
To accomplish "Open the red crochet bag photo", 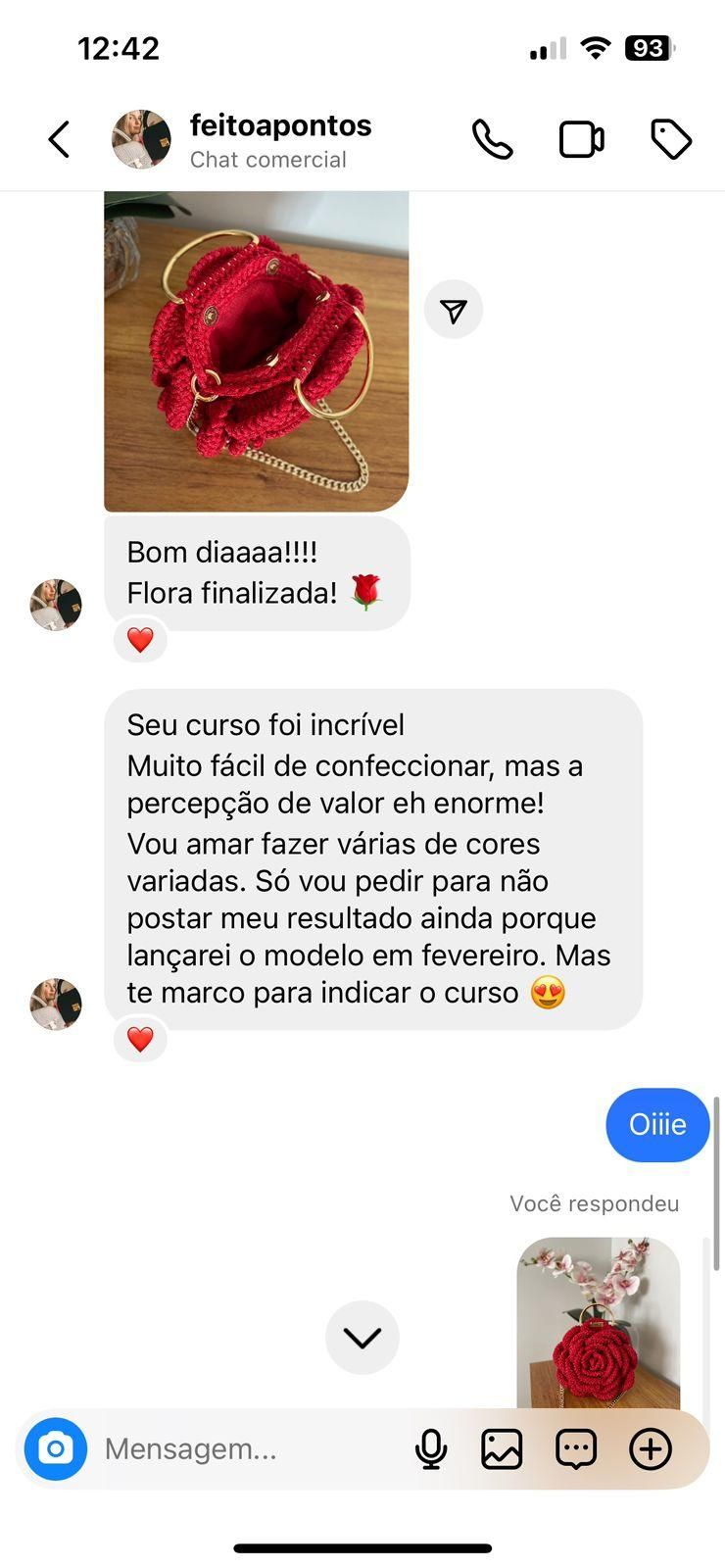I will (256, 351).
